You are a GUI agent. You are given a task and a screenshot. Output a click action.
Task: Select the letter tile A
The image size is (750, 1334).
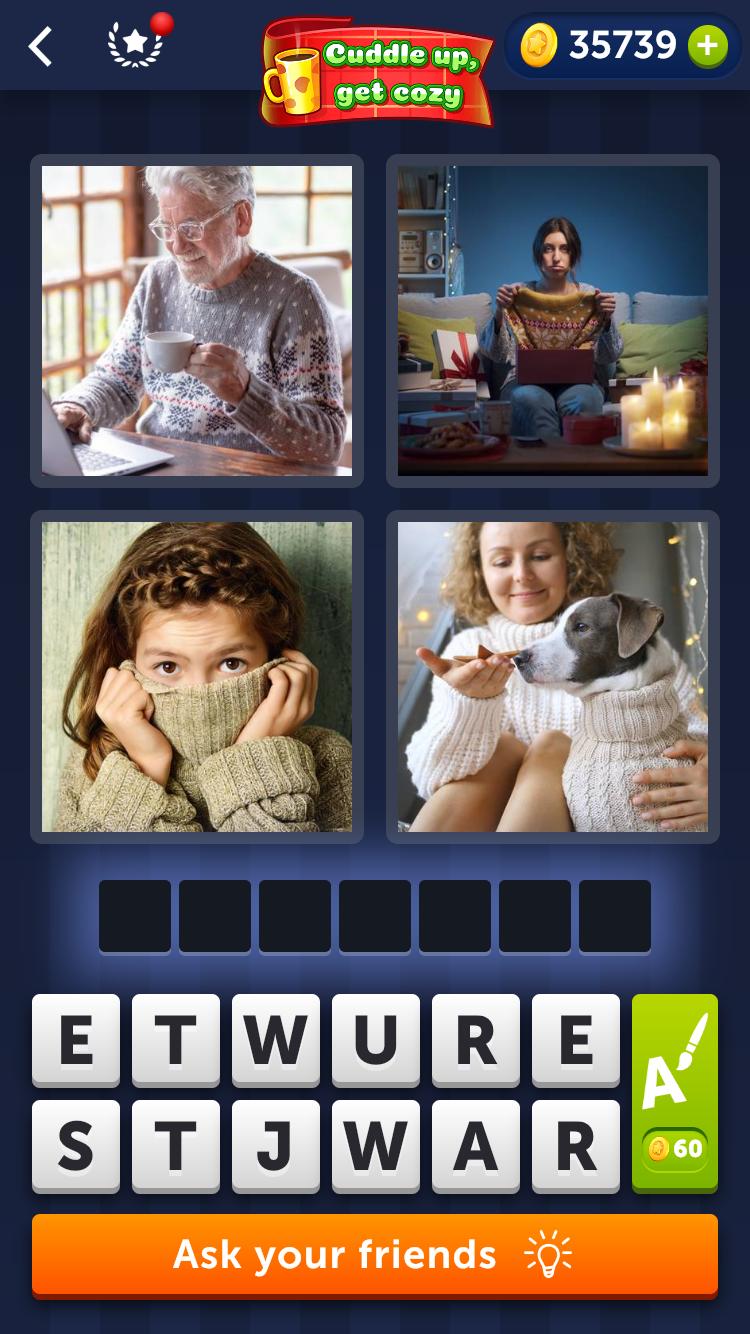click(476, 1146)
